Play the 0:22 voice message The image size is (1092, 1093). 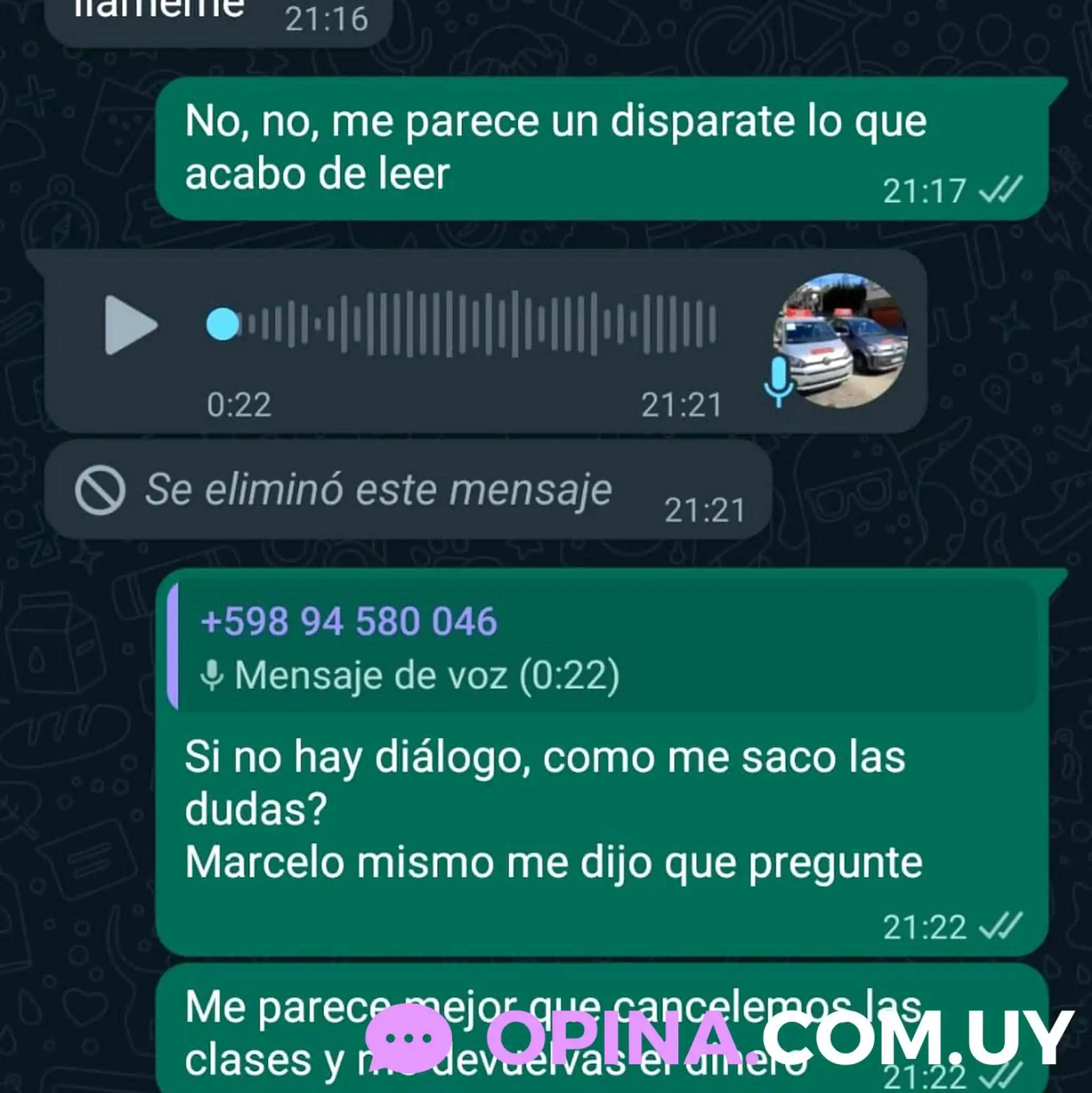130,325
